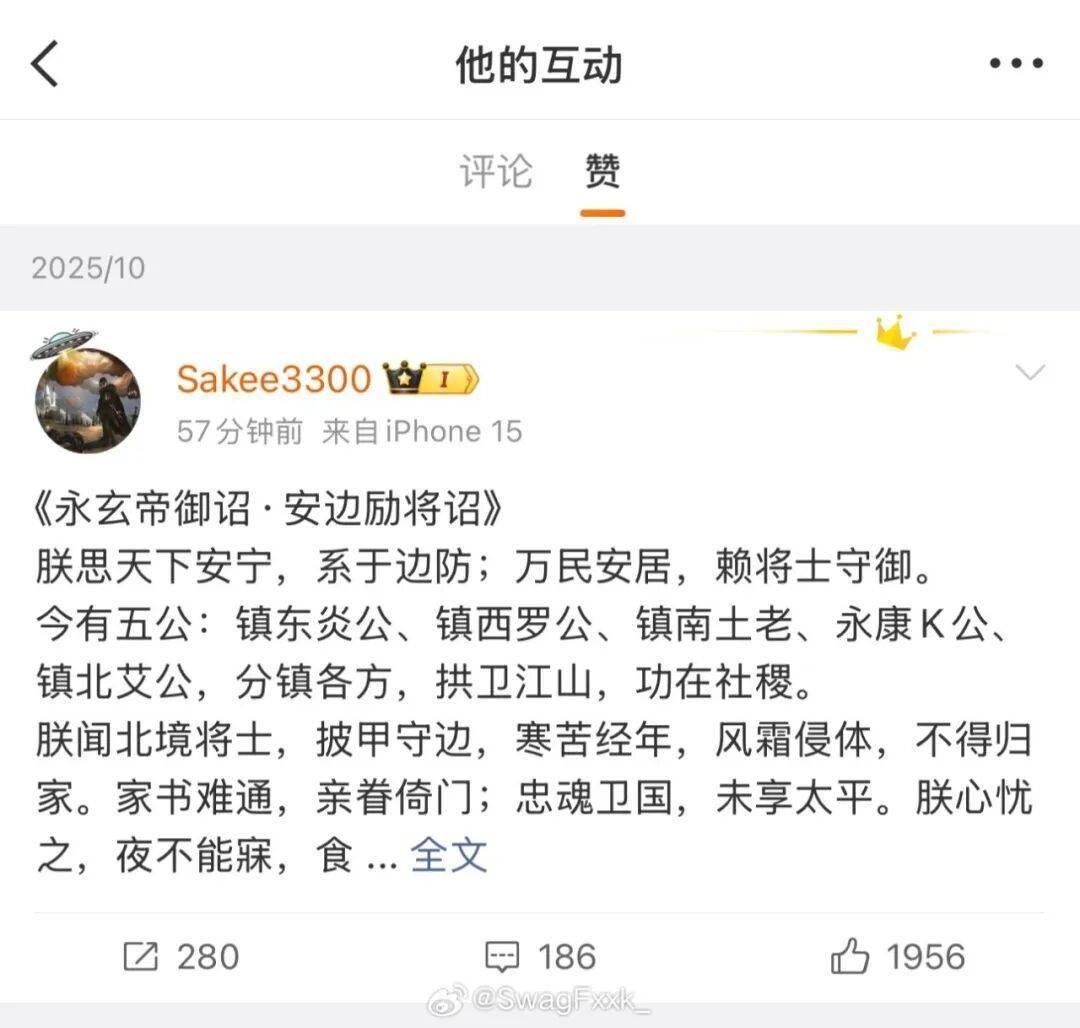Switch to the 评论 tab
This screenshot has width=1080, height=1028.
click(x=496, y=172)
